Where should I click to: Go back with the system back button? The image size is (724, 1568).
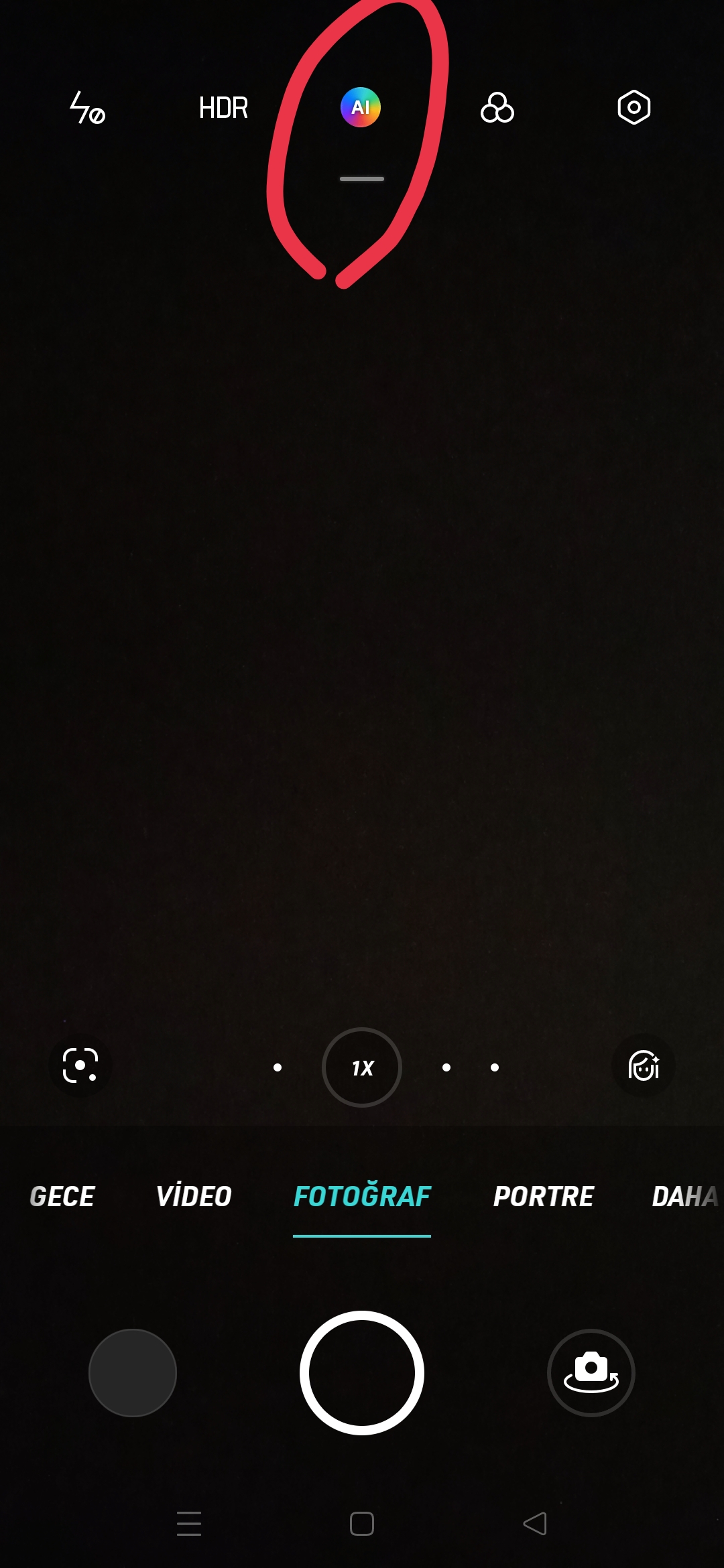click(x=535, y=1524)
